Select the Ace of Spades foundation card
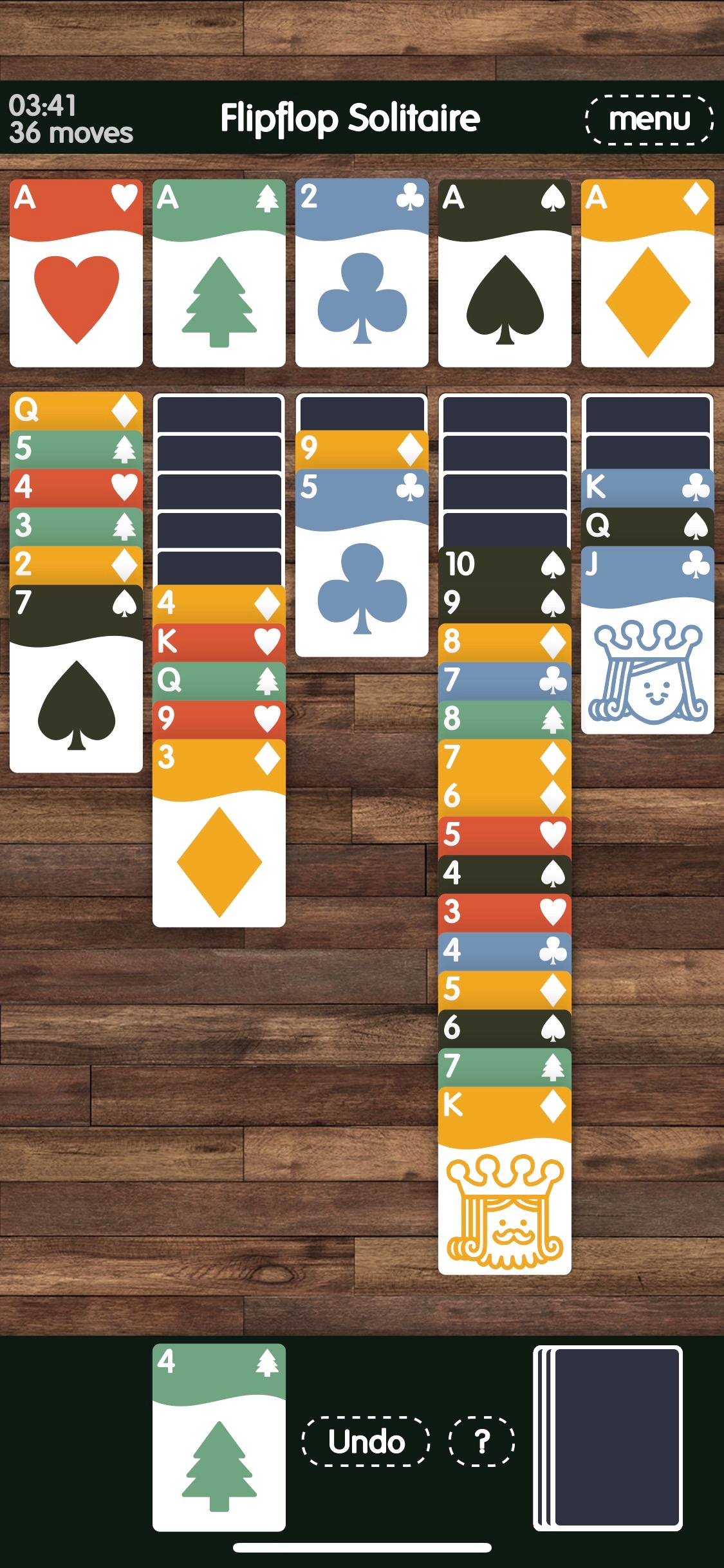 point(505,270)
